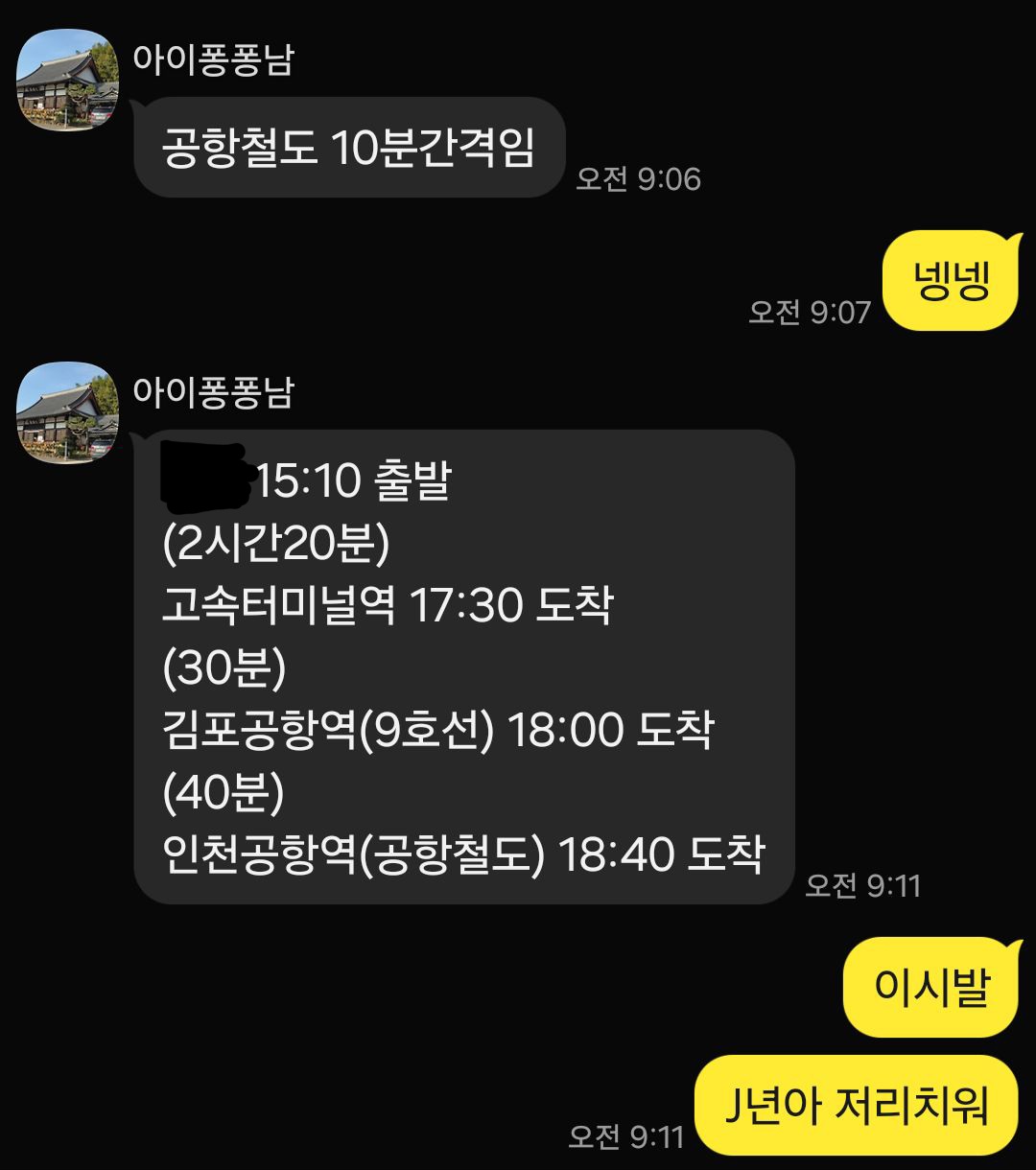Open 아이퐁퐁남's profile photo beside the 공항철도 10분간격임 message
This screenshot has width=1036, height=1170.
point(67,81)
